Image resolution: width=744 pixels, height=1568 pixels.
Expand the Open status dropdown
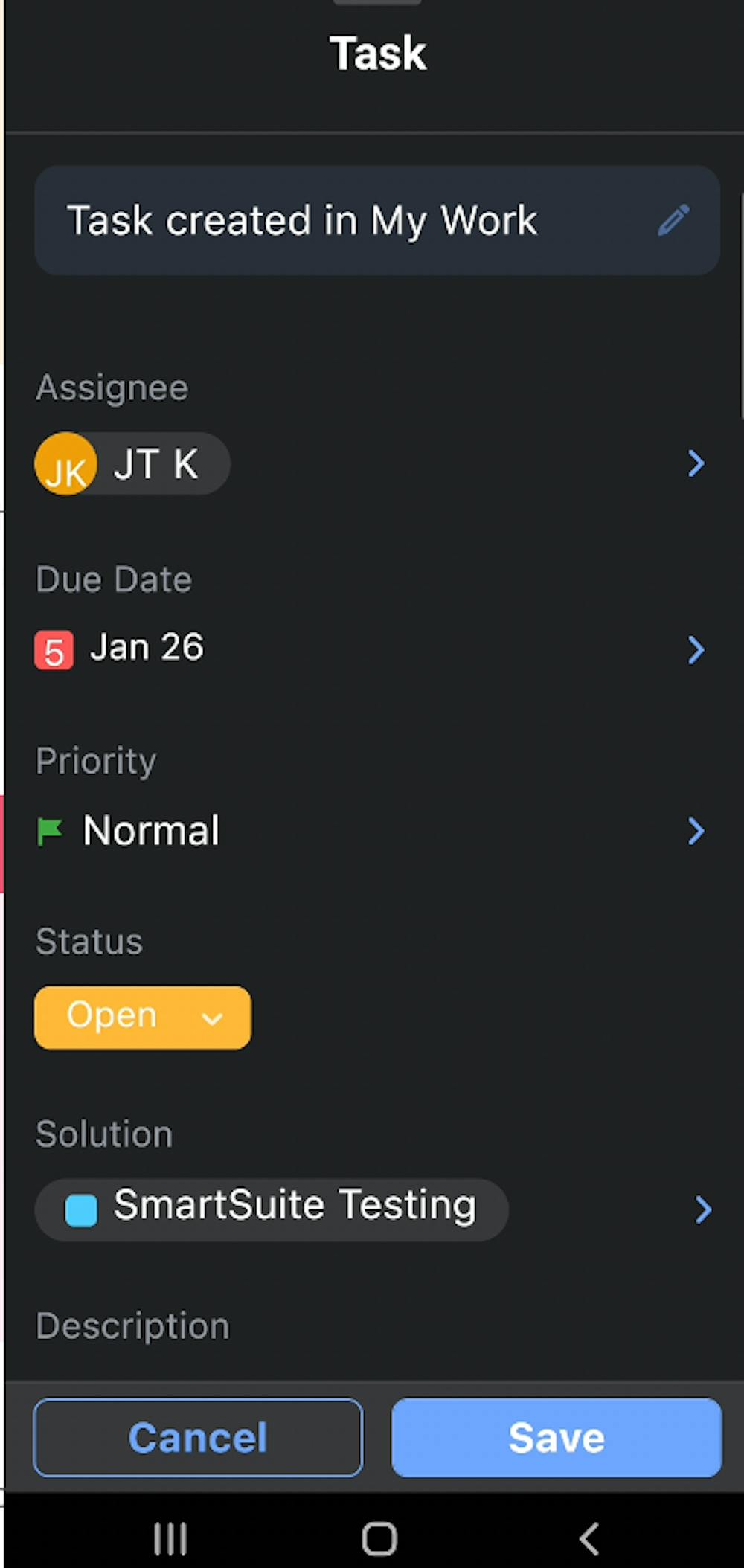(143, 1017)
